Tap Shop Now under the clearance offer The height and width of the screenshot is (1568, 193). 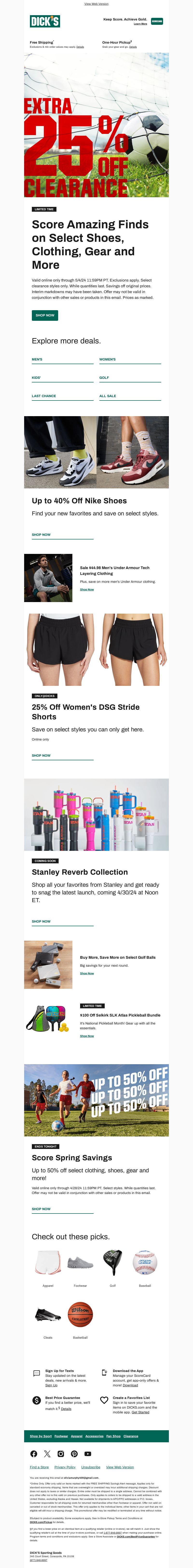[x=44, y=315]
